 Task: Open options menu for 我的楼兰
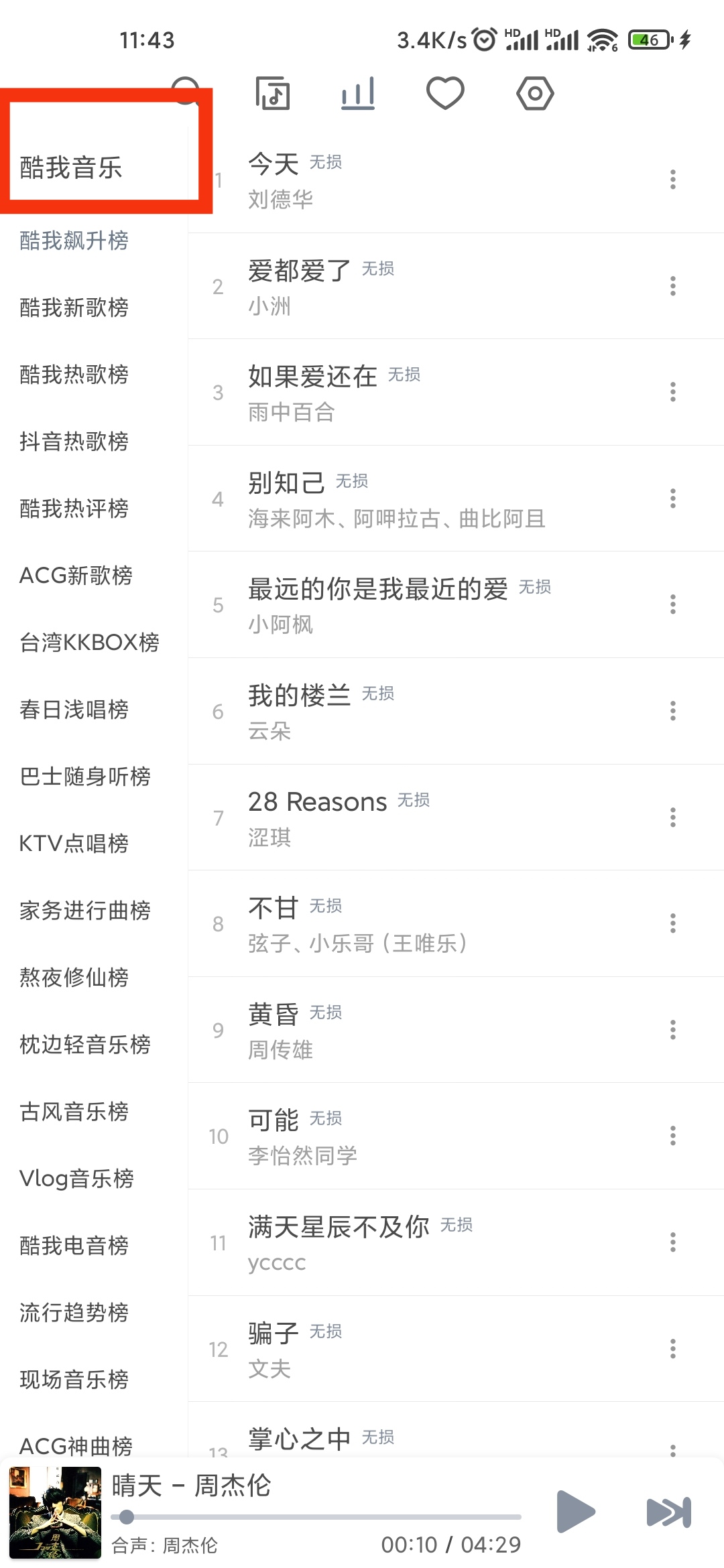672,712
